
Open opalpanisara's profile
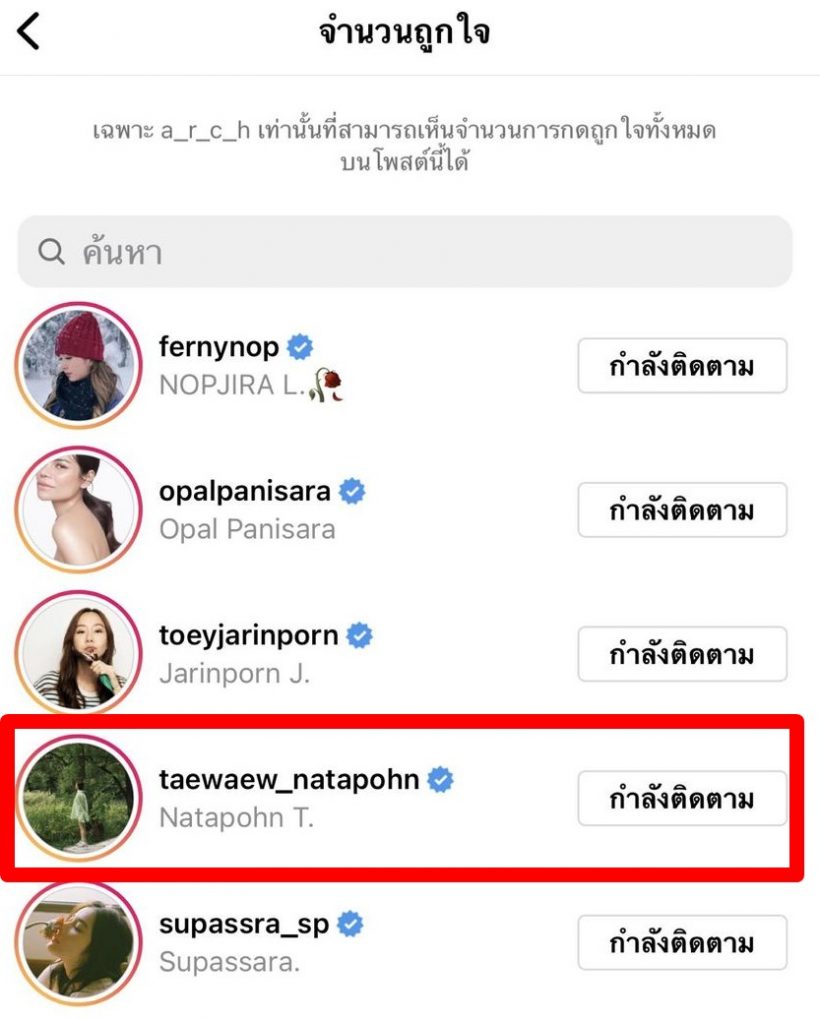tap(244, 491)
